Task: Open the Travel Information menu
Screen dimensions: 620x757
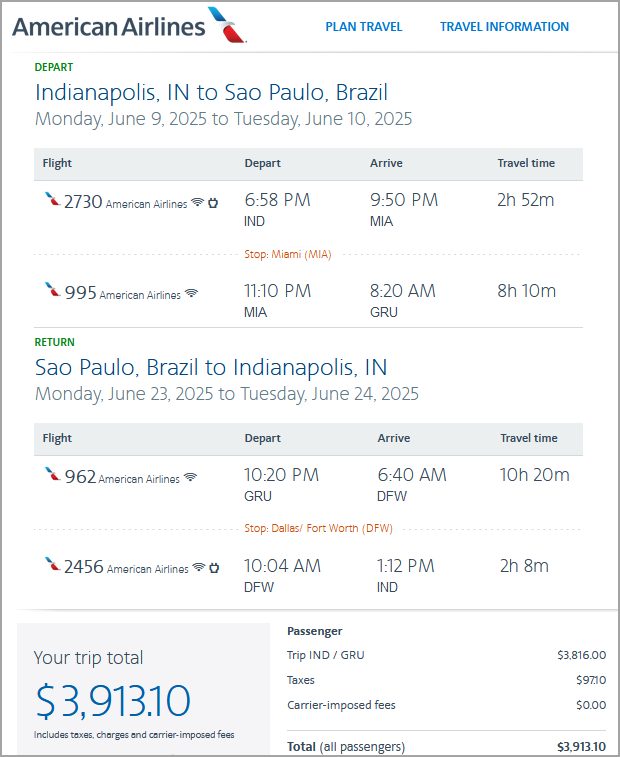Action: click(504, 27)
